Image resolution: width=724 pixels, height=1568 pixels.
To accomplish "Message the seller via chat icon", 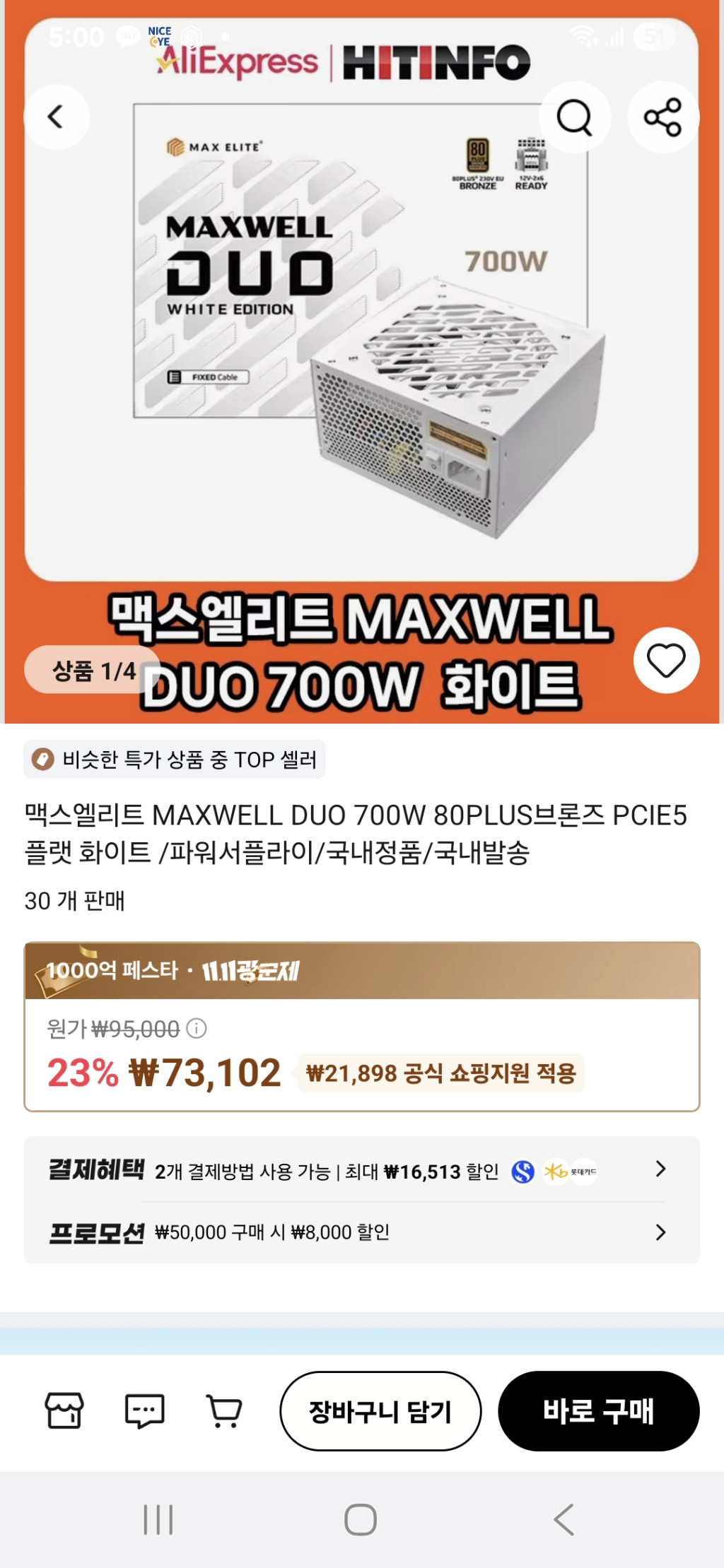I will [x=144, y=1411].
